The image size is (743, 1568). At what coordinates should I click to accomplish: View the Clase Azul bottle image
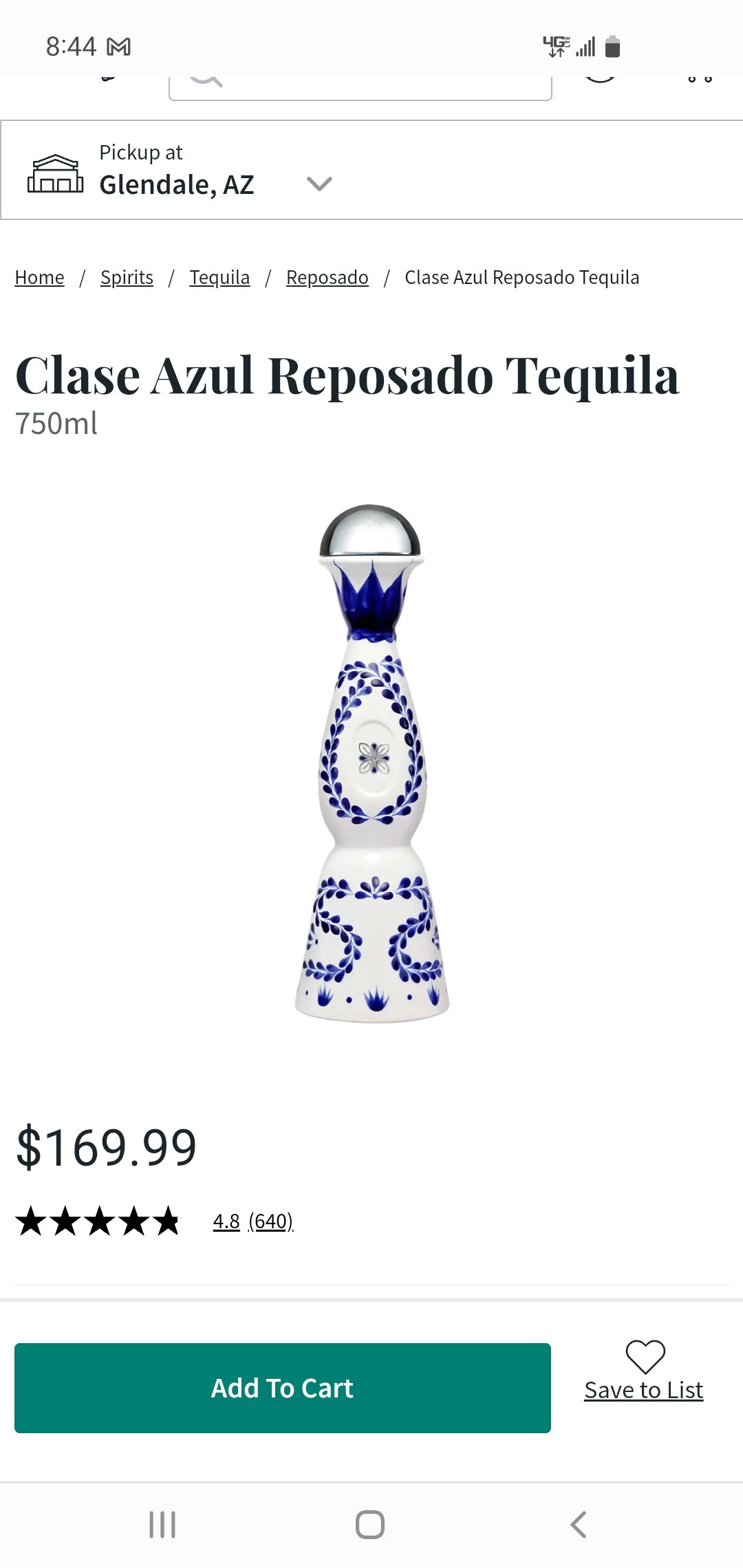coord(371,763)
